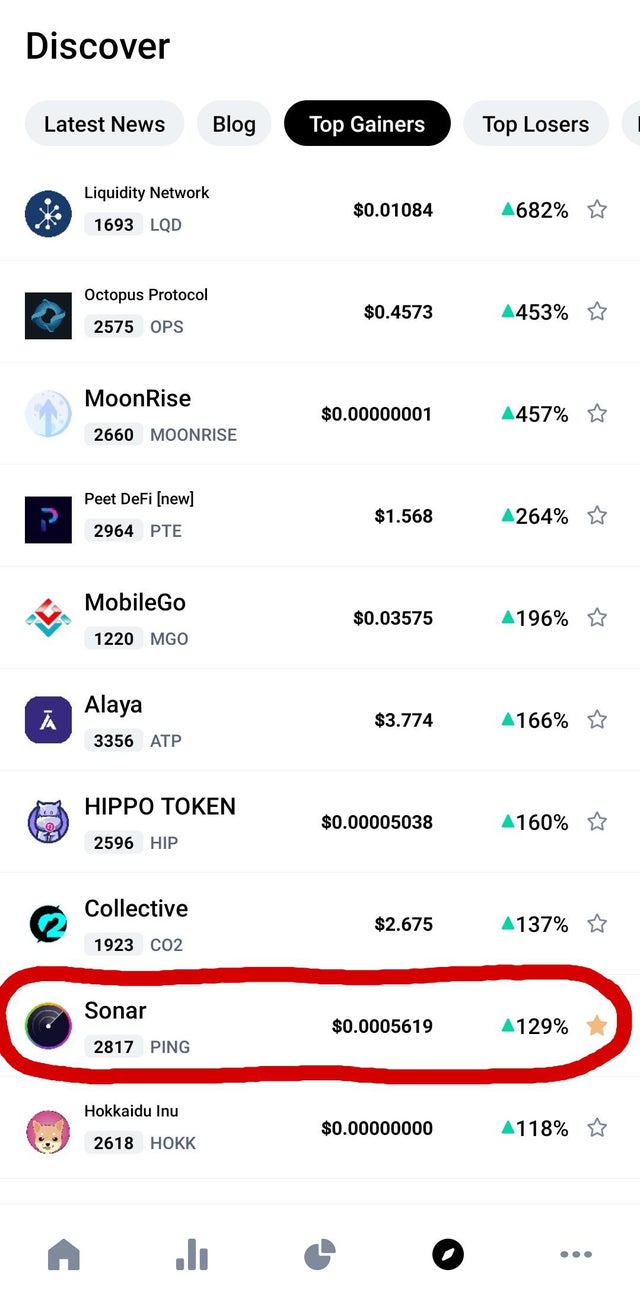
Task: Remove Sonar from favorites via star
Action: pos(597,1026)
